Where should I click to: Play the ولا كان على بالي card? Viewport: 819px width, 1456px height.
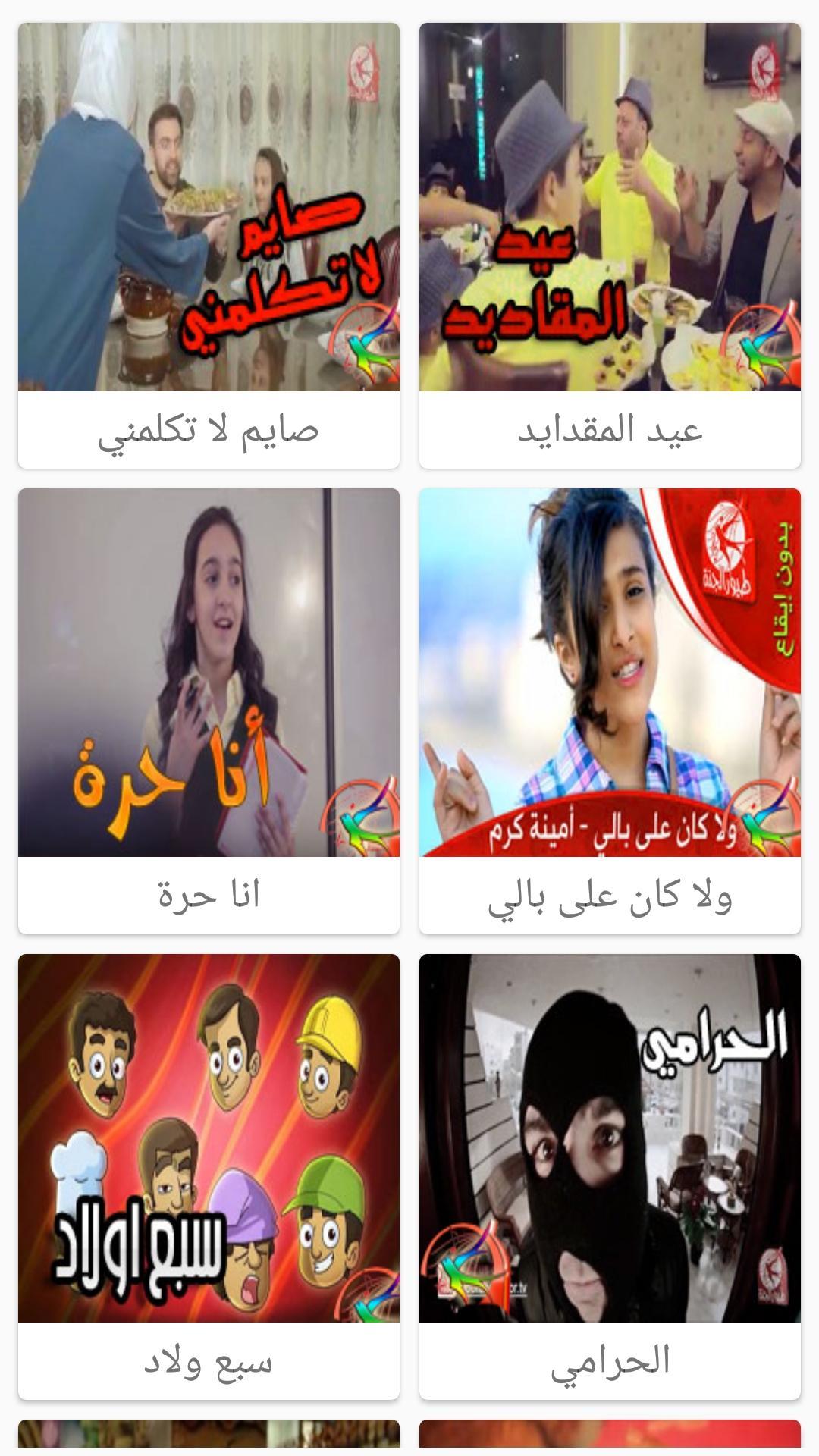[x=610, y=711]
